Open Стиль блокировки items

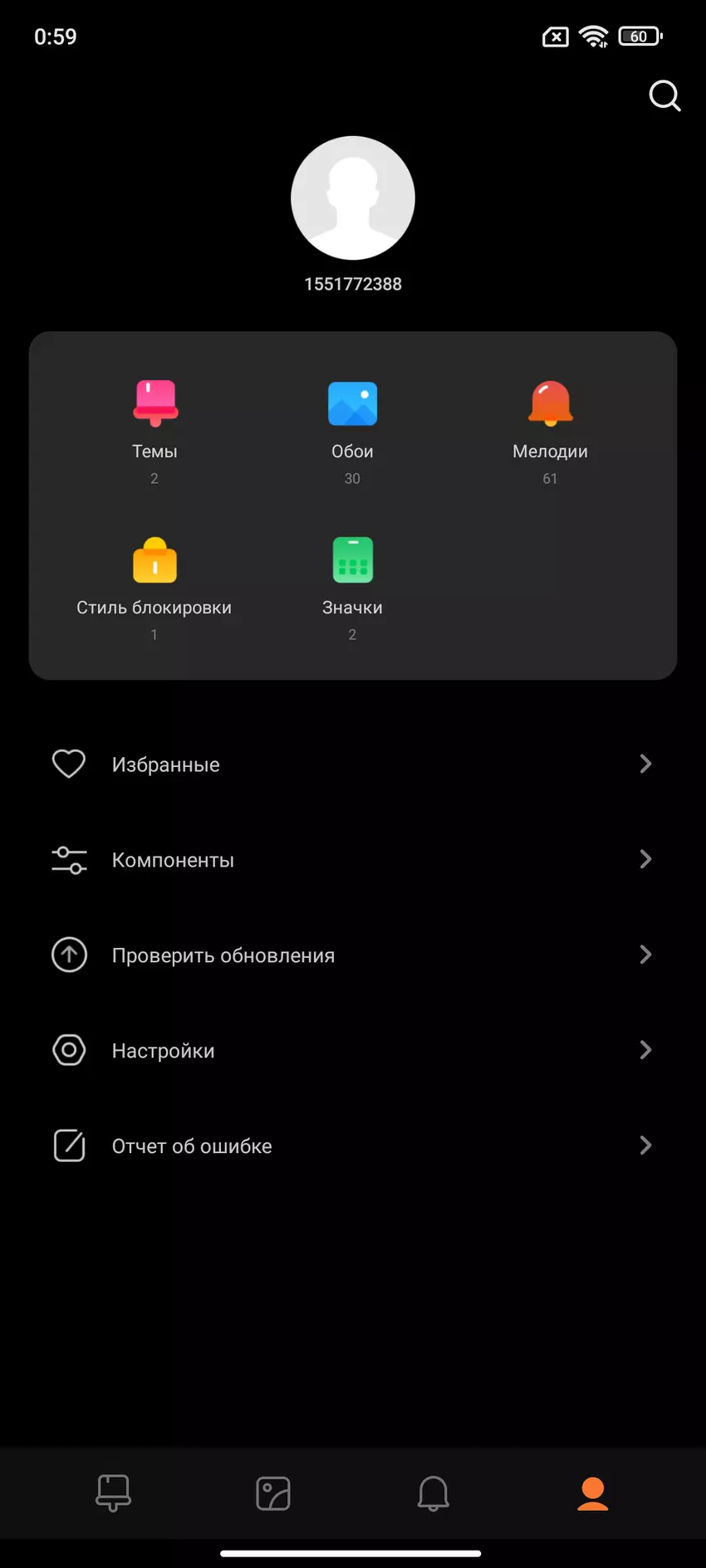point(154,584)
